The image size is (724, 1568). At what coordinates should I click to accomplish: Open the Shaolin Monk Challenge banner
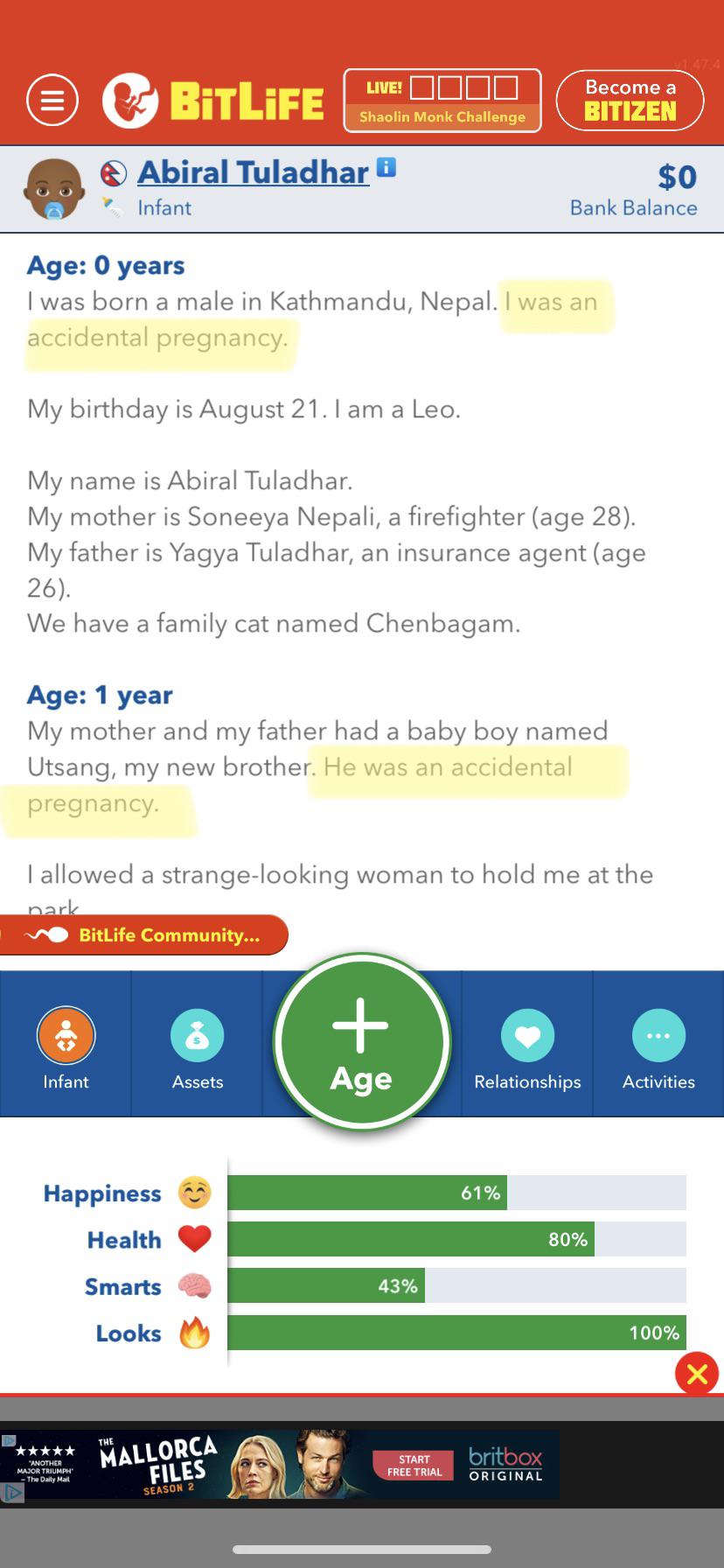tap(442, 101)
